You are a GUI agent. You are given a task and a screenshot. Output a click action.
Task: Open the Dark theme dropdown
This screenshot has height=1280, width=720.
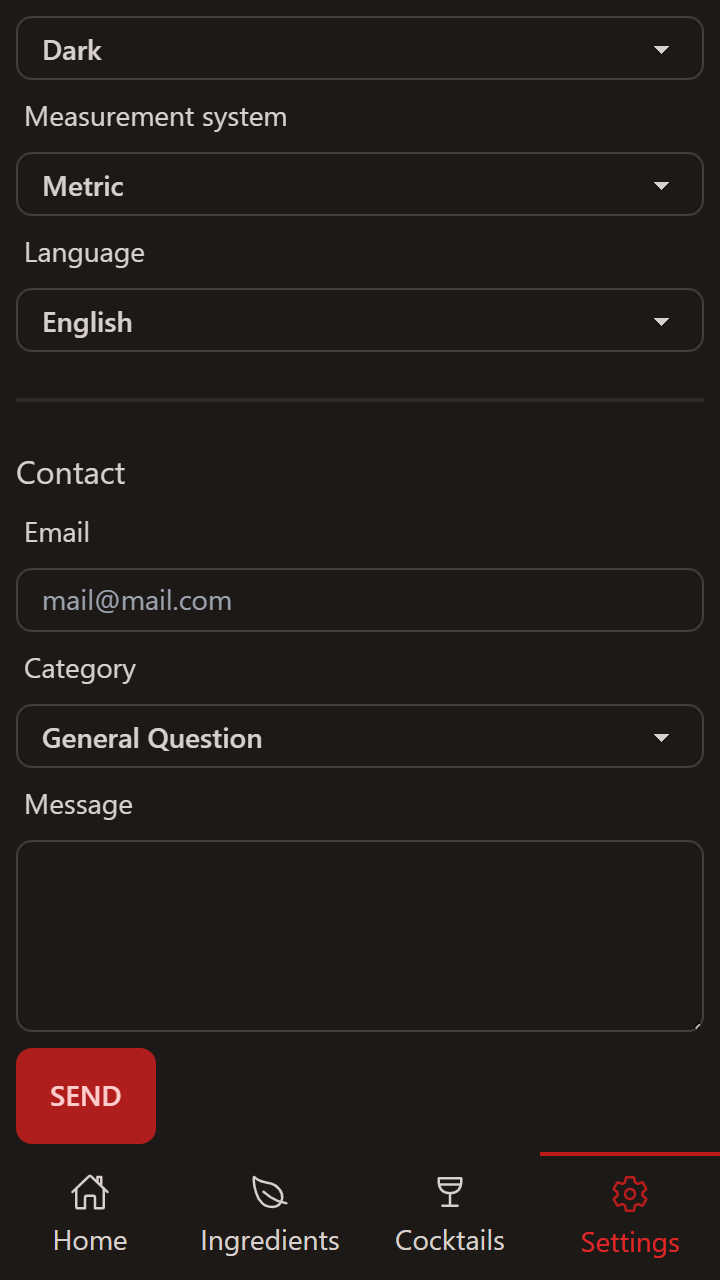pos(360,48)
